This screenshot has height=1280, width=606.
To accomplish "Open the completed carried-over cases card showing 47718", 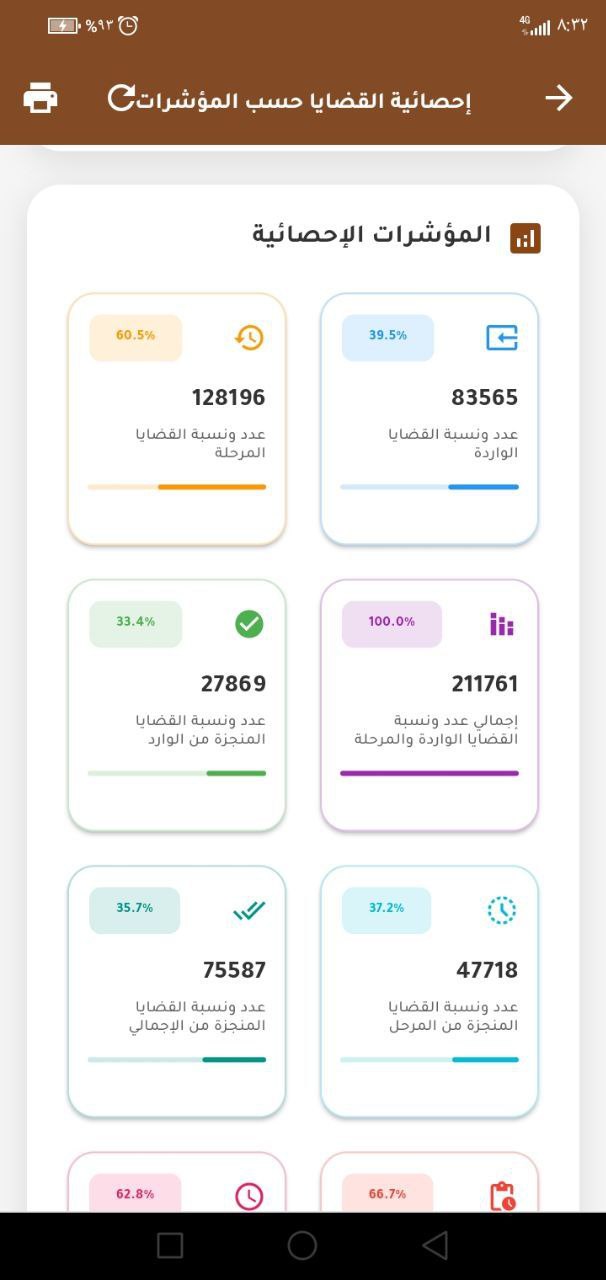I will pos(429,991).
